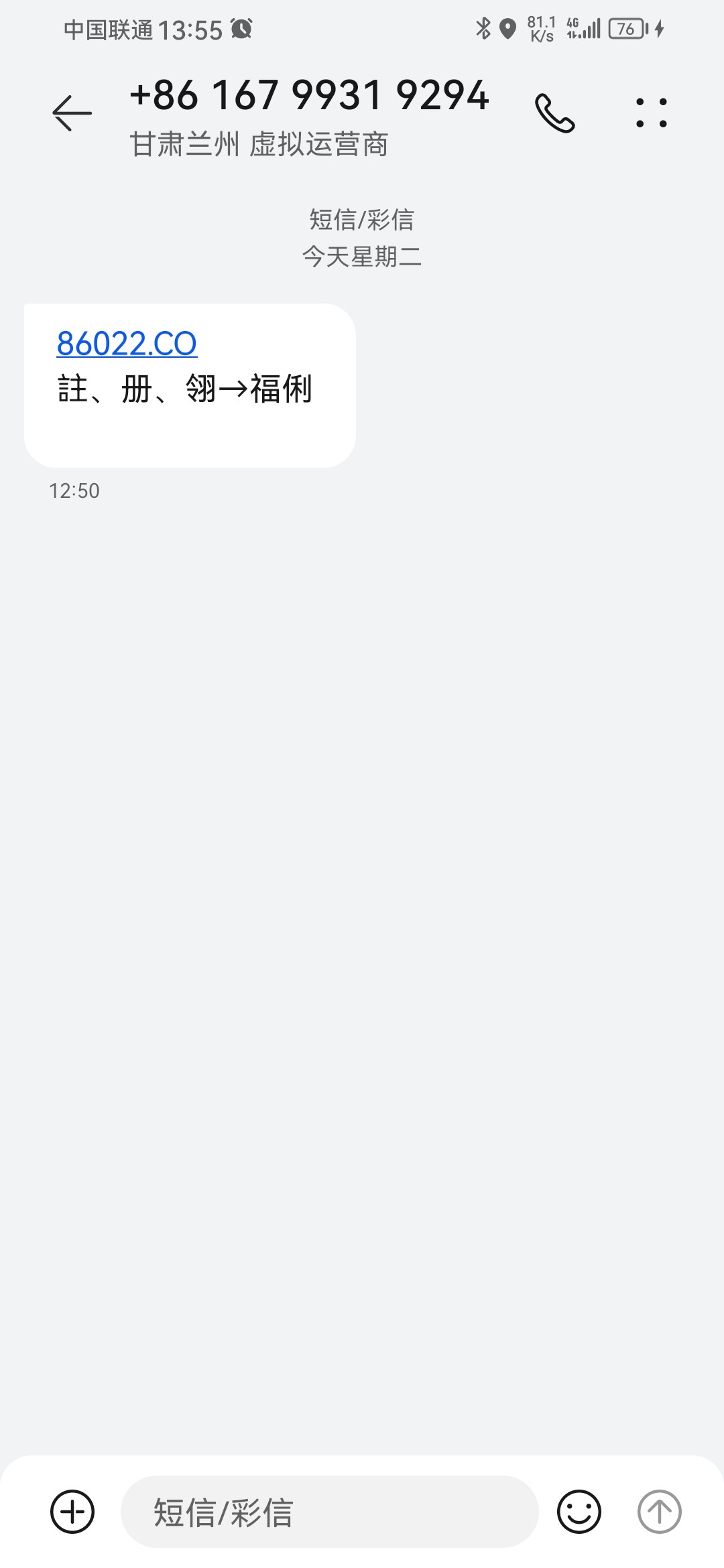724x1568 pixels.
Task: Tap the plus attachment button
Action: tap(72, 1511)
